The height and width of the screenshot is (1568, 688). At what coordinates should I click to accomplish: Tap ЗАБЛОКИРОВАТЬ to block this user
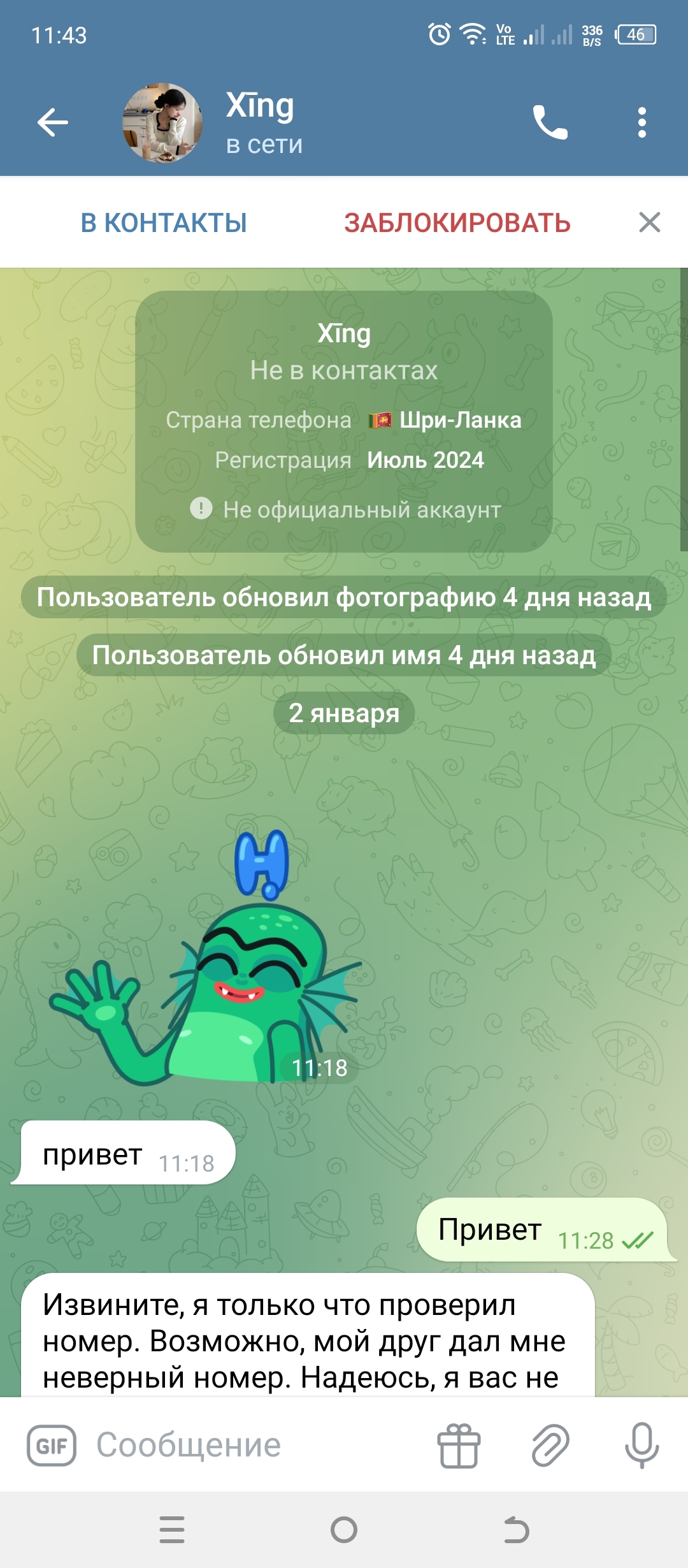[x=457, y=223]
